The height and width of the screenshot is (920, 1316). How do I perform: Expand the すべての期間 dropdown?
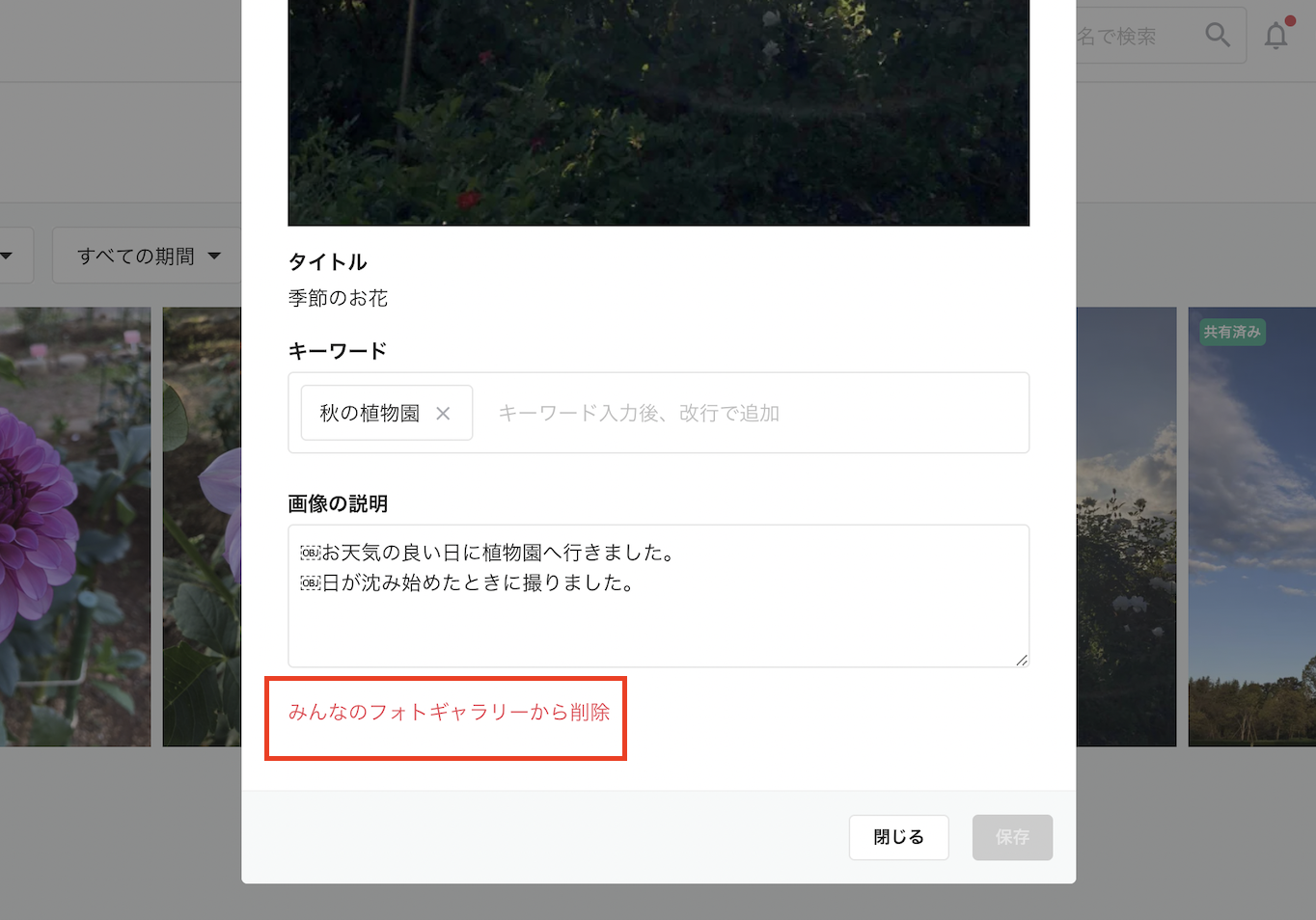pyautogui.click(x=149, y=256)
